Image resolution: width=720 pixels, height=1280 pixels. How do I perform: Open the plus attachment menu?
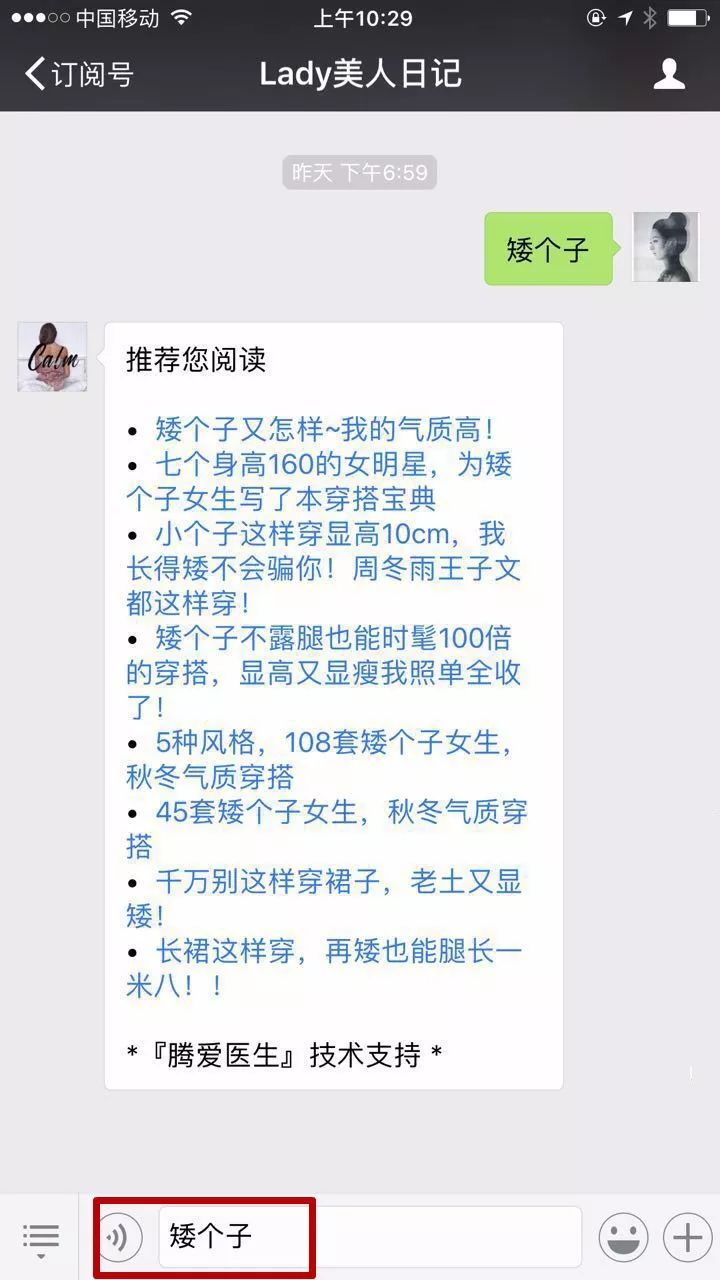tap(687, 1238)
